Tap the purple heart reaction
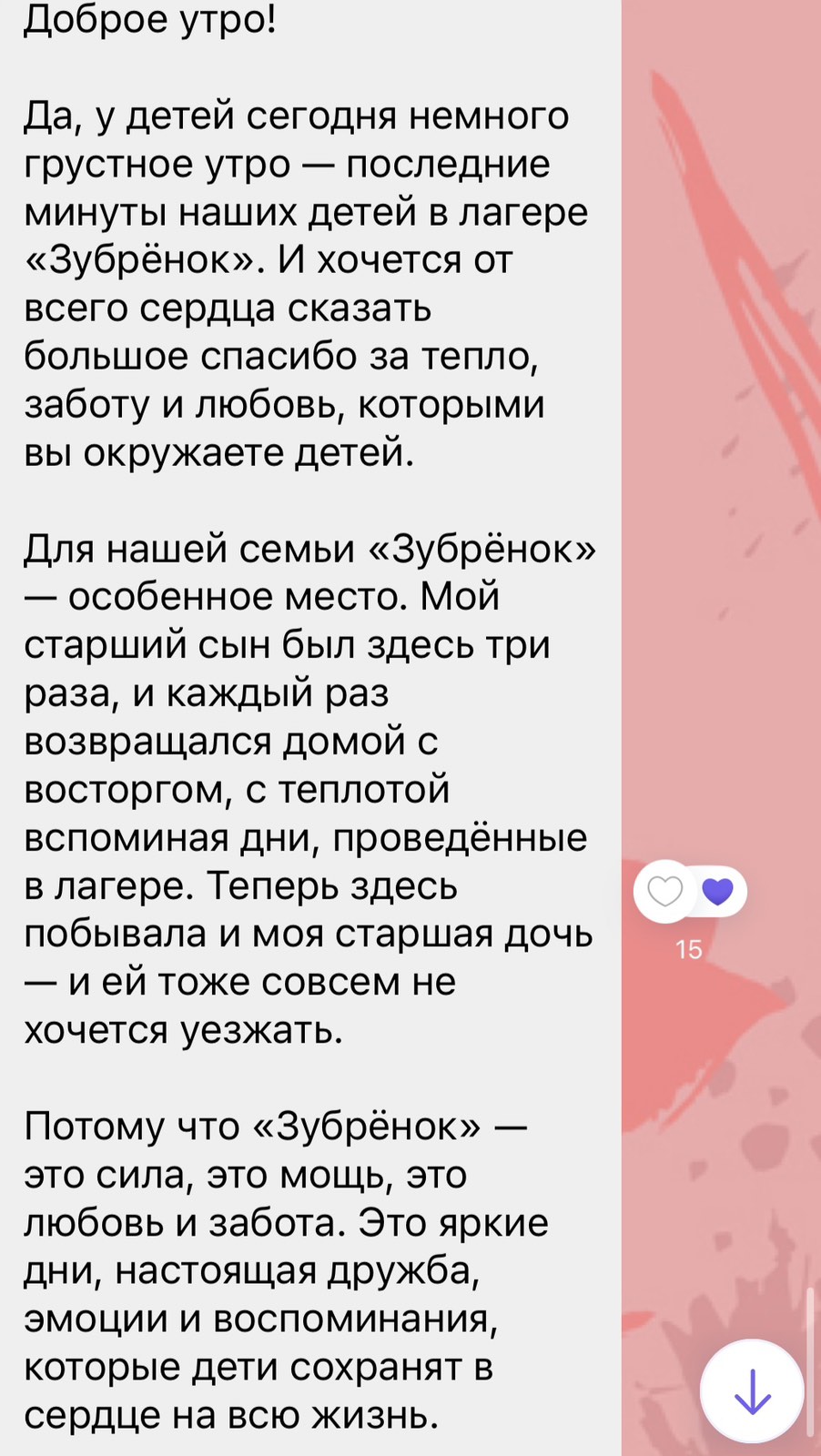This screenshot has height=1456, width=821. point(718,891)
